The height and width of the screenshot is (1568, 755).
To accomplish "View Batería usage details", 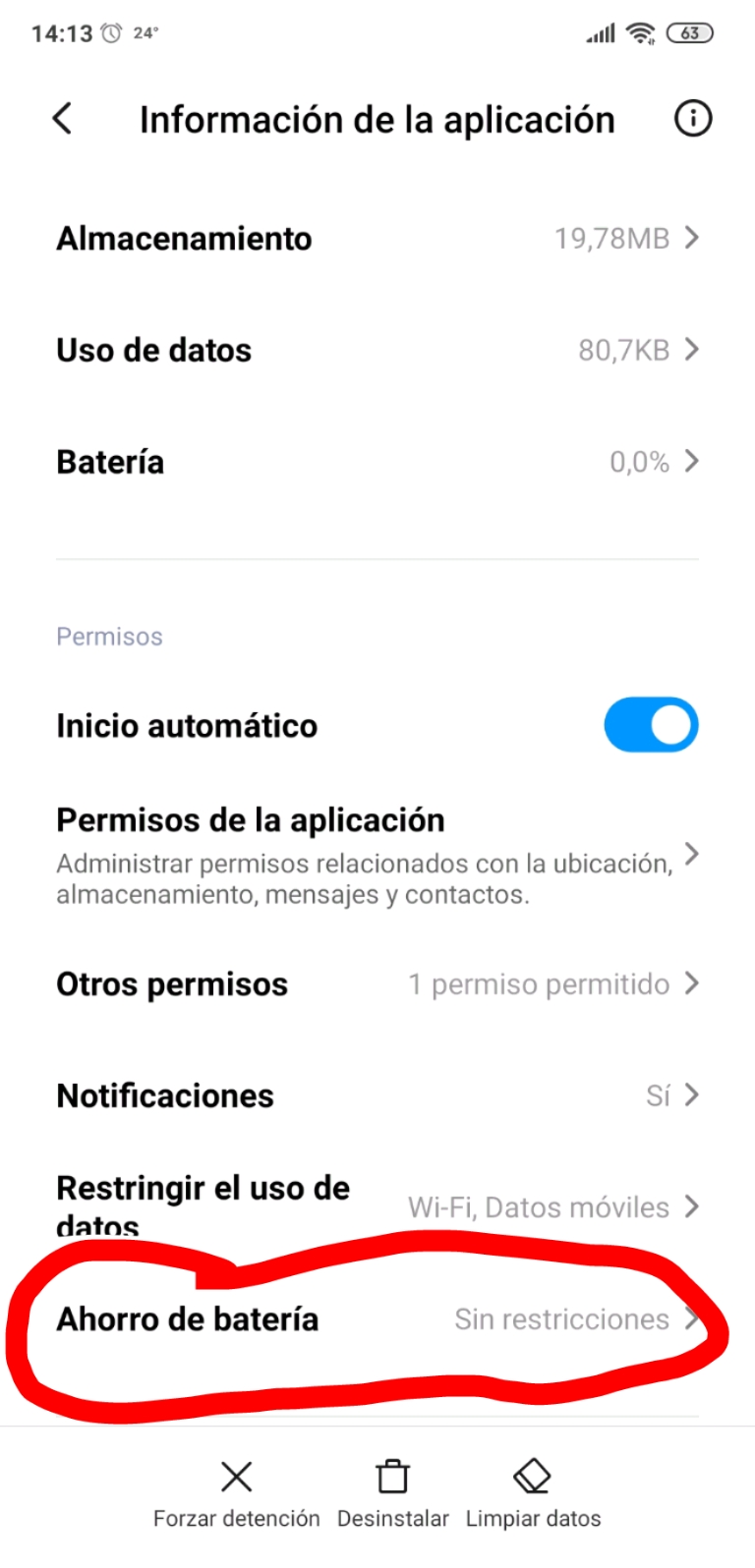I will click(377, 462).
